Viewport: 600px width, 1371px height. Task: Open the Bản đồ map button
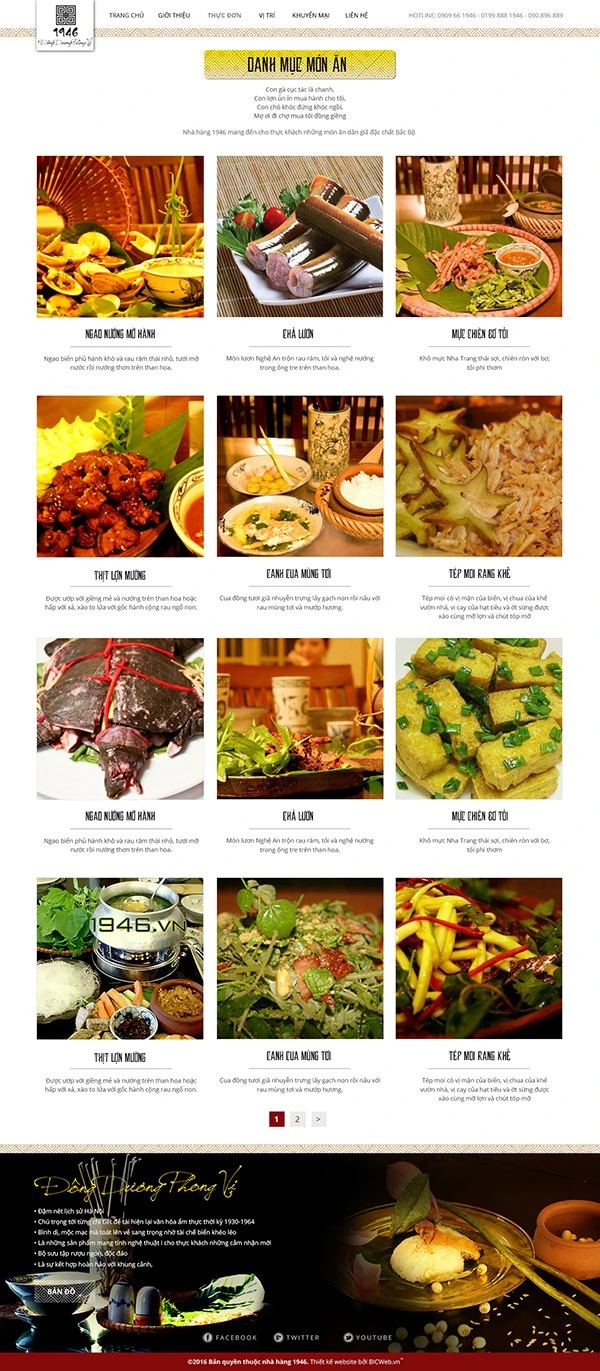pyautogui.click(x=56, y=1292)
